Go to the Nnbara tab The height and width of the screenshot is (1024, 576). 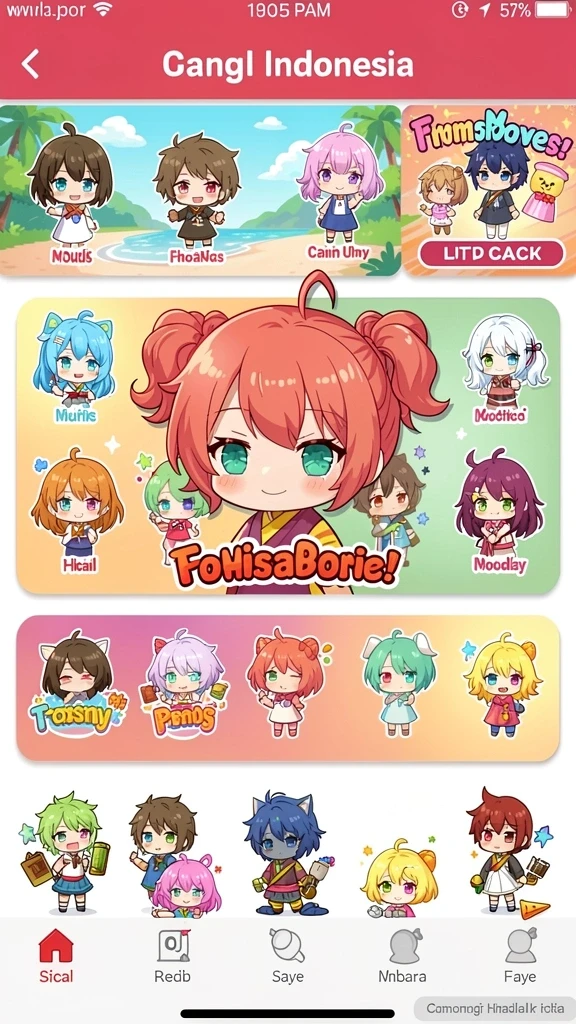402,956
